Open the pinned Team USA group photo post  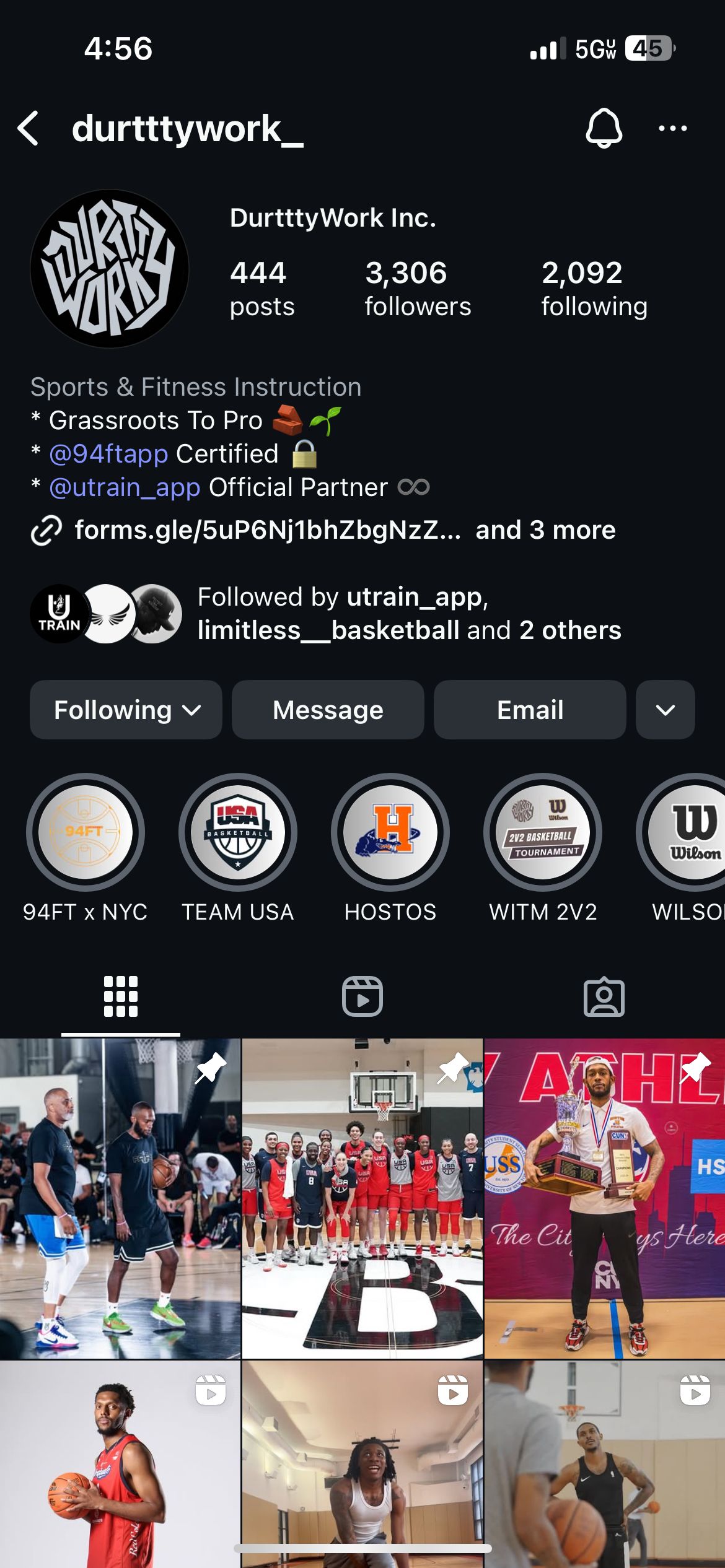(362, 1198)
